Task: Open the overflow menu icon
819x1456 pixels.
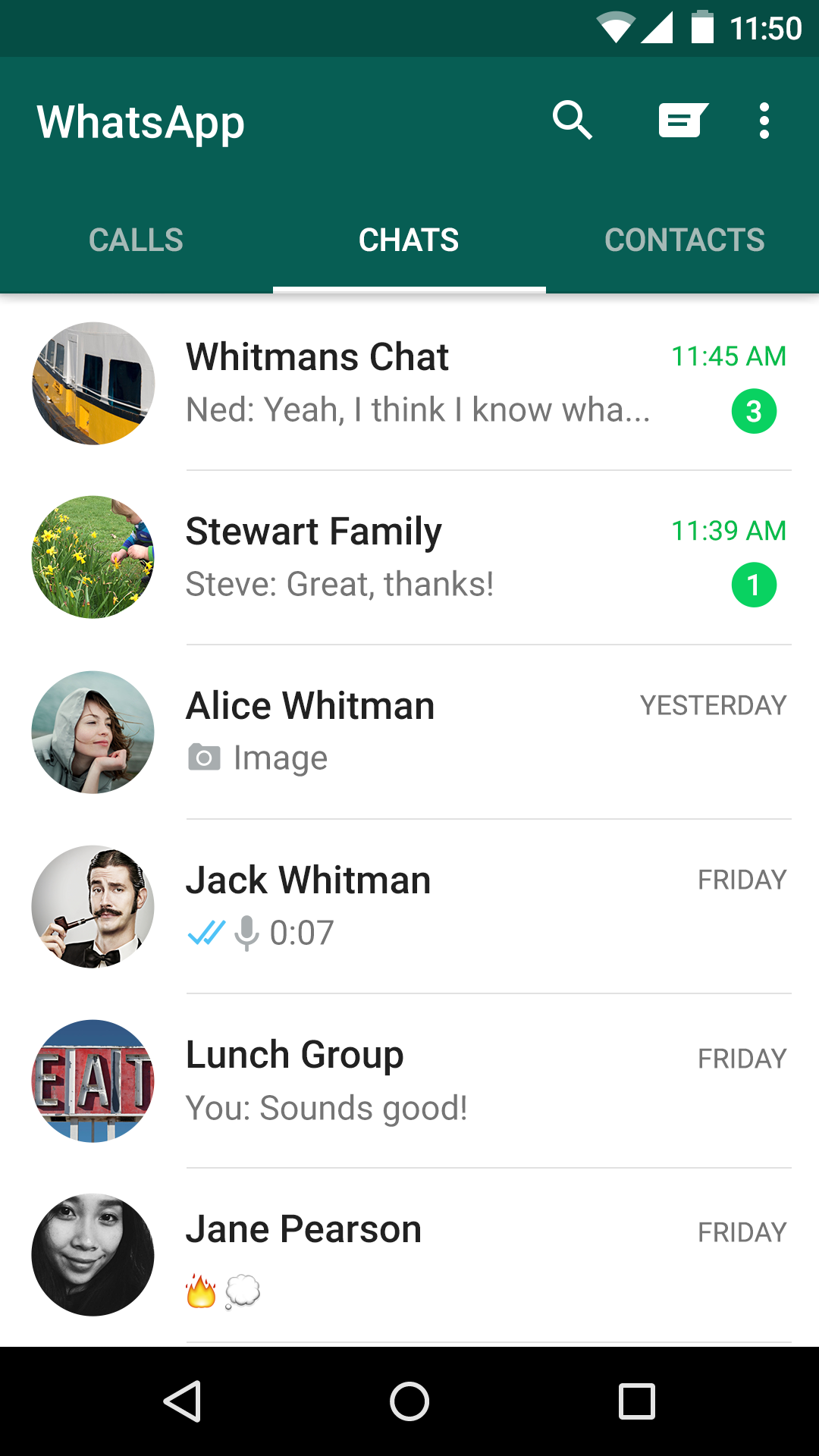Action: point(764,120)
